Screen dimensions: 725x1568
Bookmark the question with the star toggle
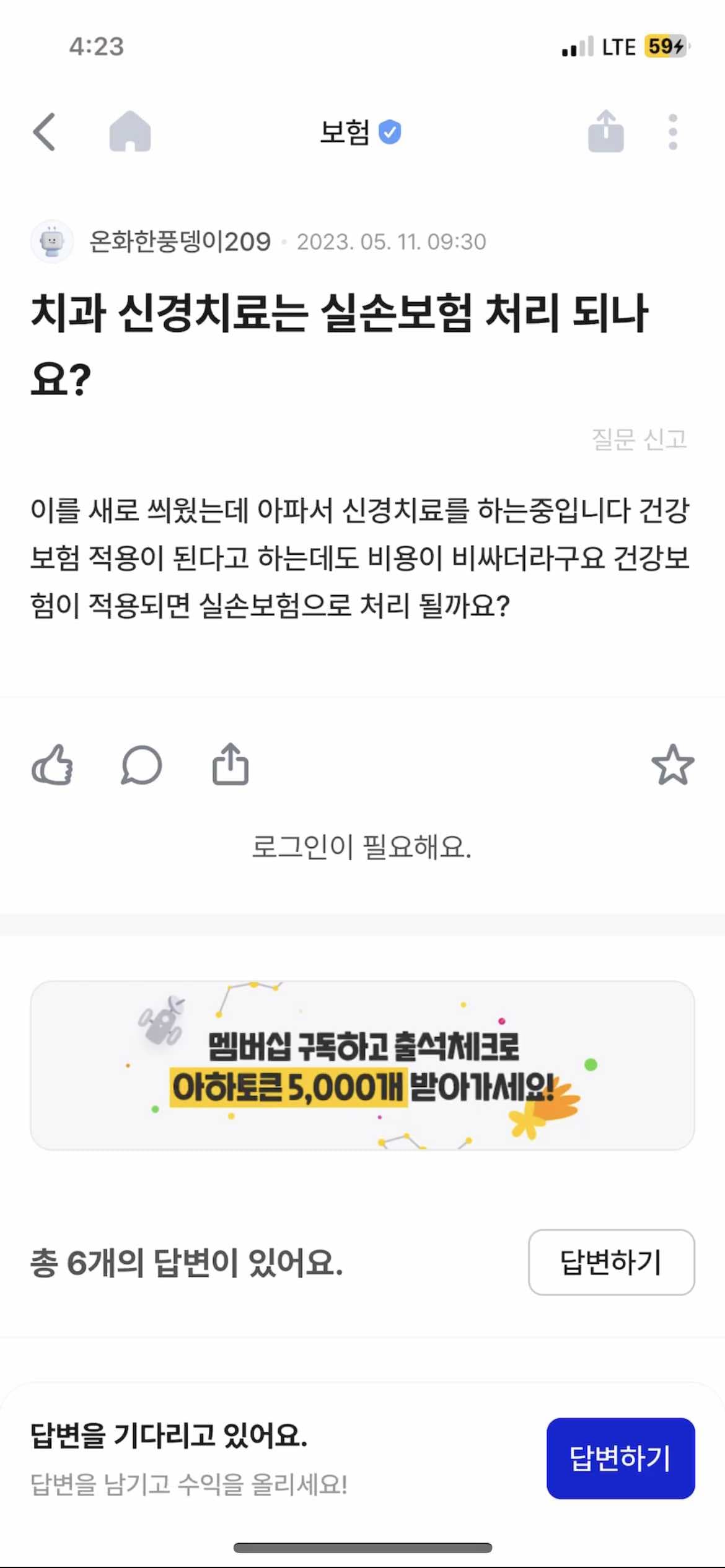pyautogui.click(x=672, y=766)
